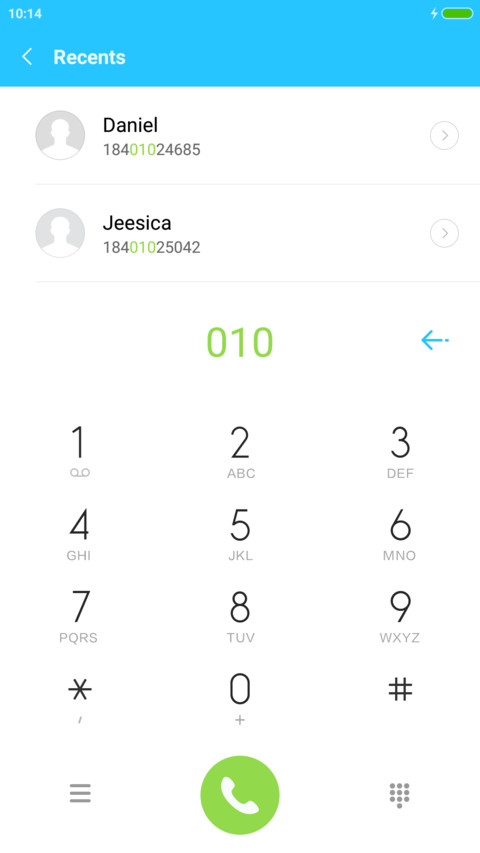View details arrow for Jeesica
The image size is (480, 853).
[x=444, y=233]
